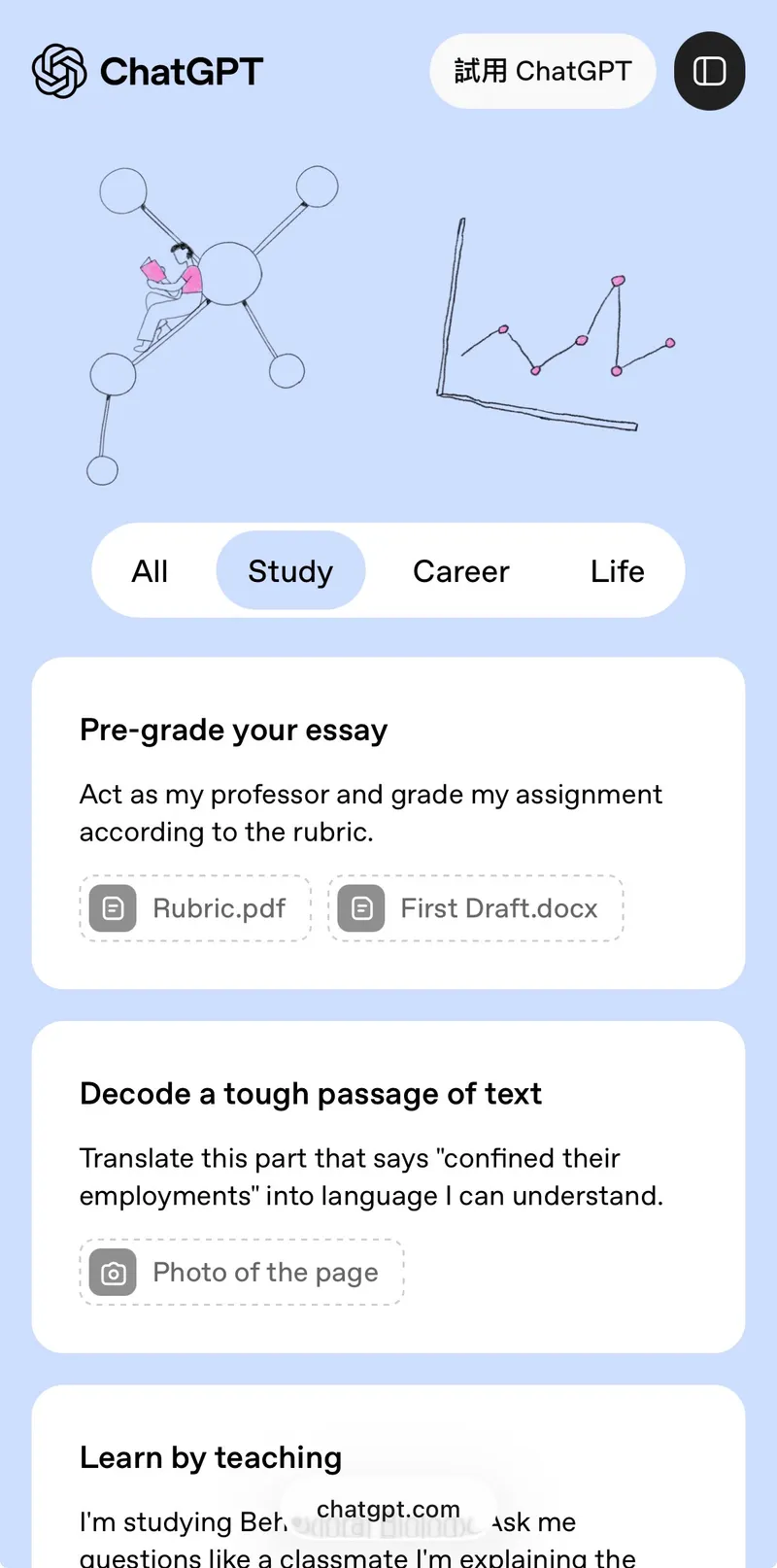Select the Study tab
This screenshot has width=777, height=1568.
coord(290,571)
